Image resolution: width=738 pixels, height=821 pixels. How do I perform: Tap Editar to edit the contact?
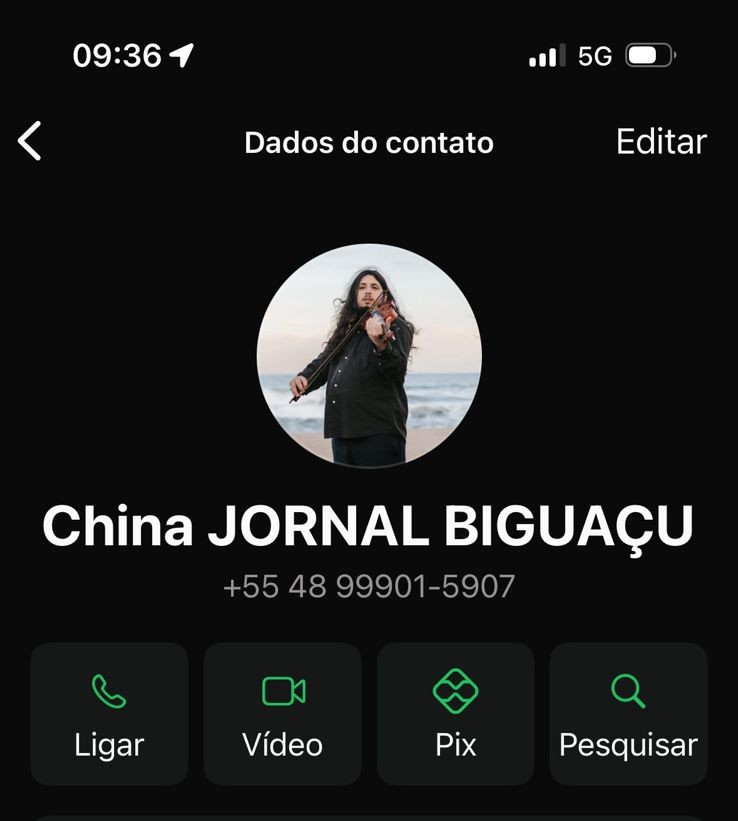pos(661,142)
